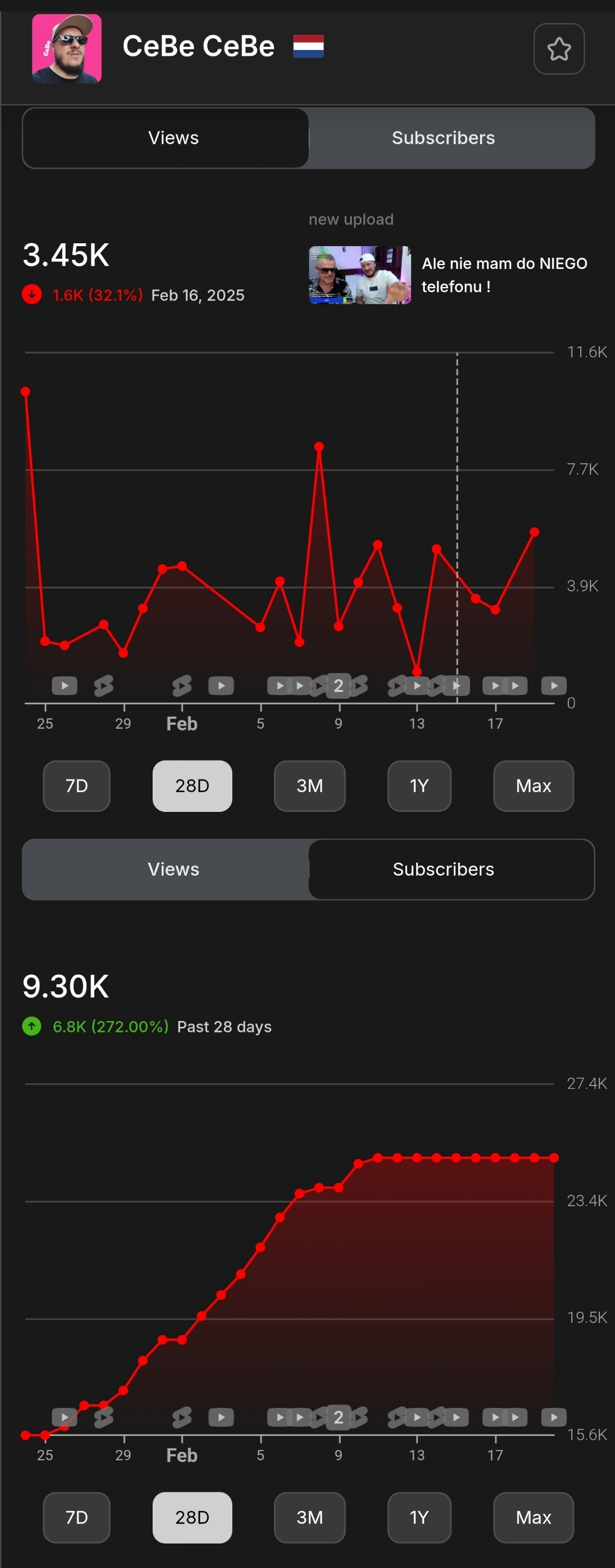
Task: Choose the 28D range for the views chart
Action: pyautogui.click(x=192, y=786)
